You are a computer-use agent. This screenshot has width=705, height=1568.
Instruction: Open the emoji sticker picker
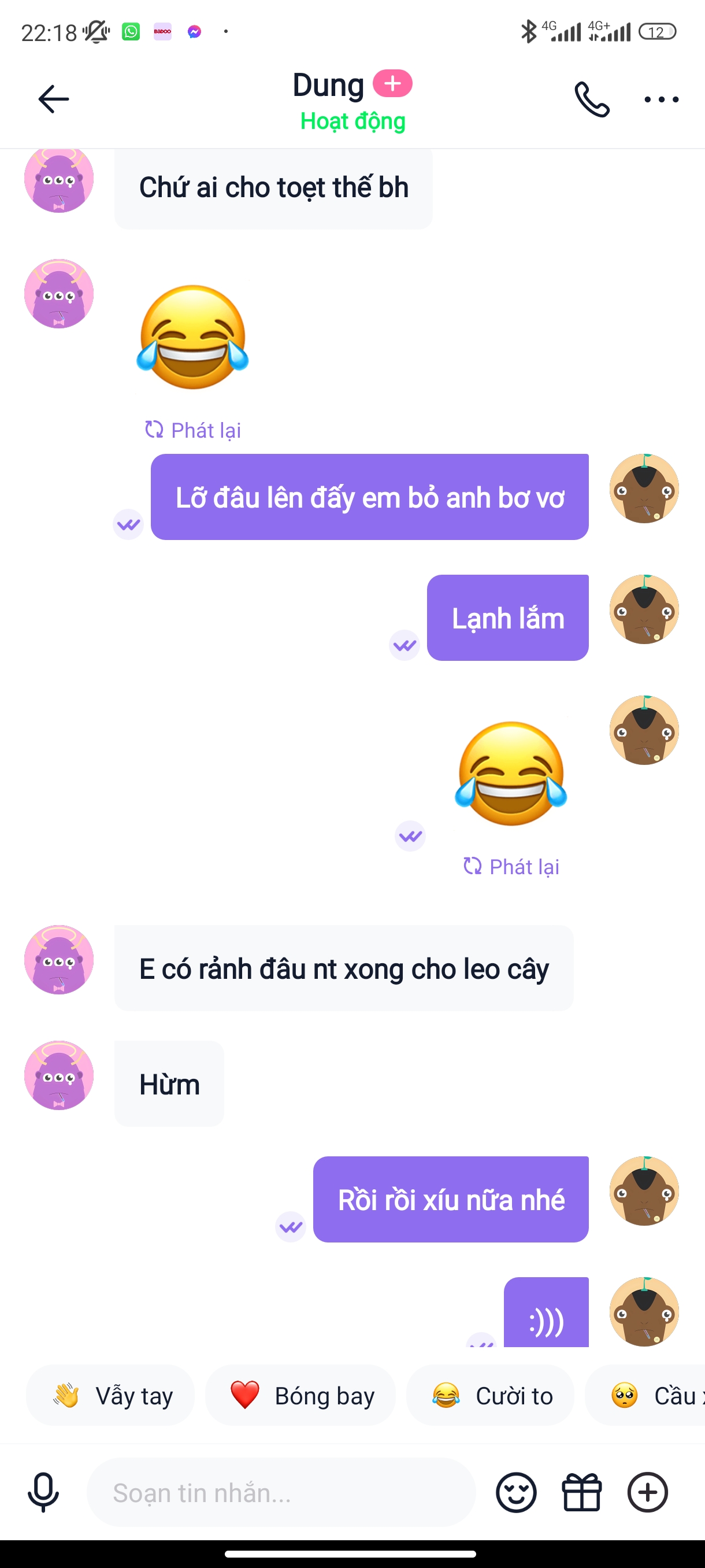(516, 1492)
